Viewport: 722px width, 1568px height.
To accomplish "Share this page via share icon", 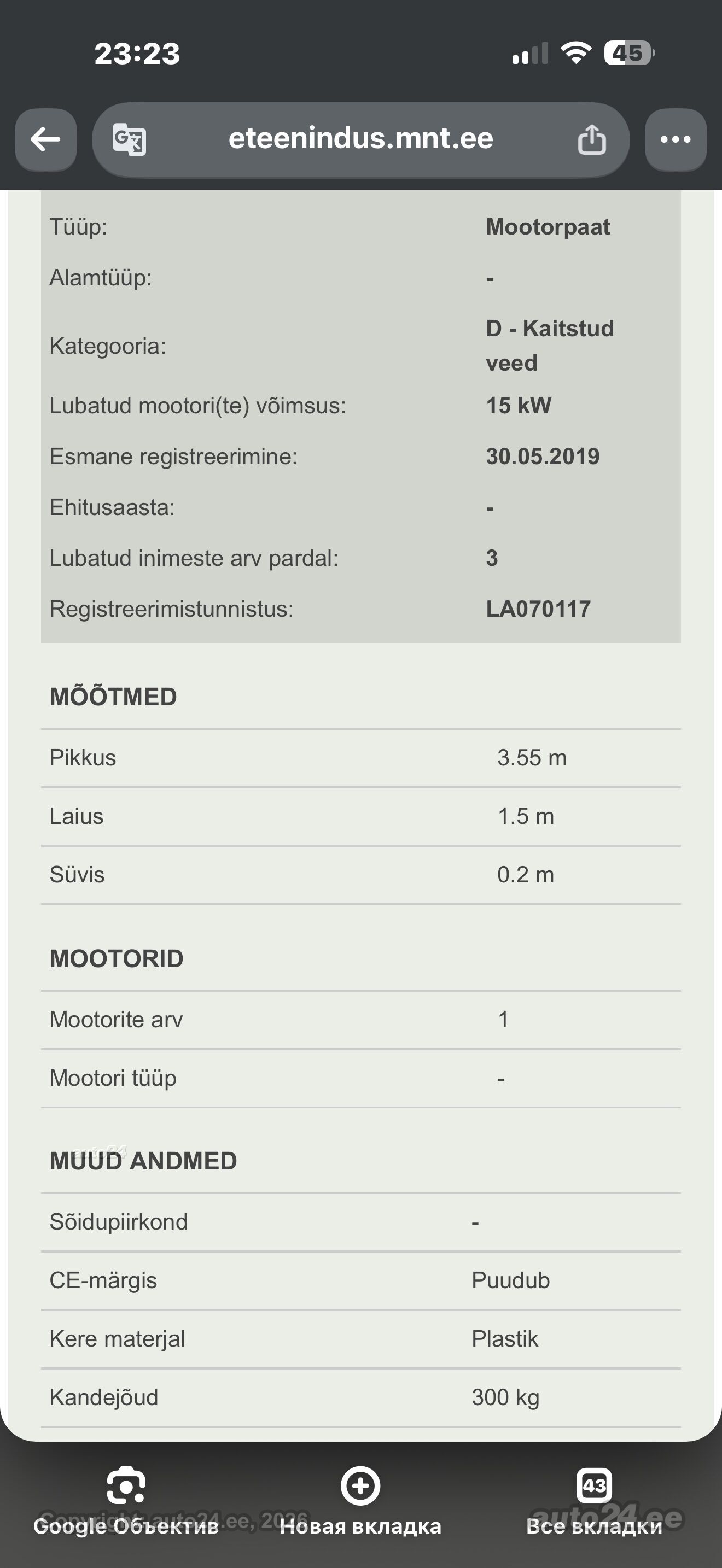I will click(x=592, y=139).
